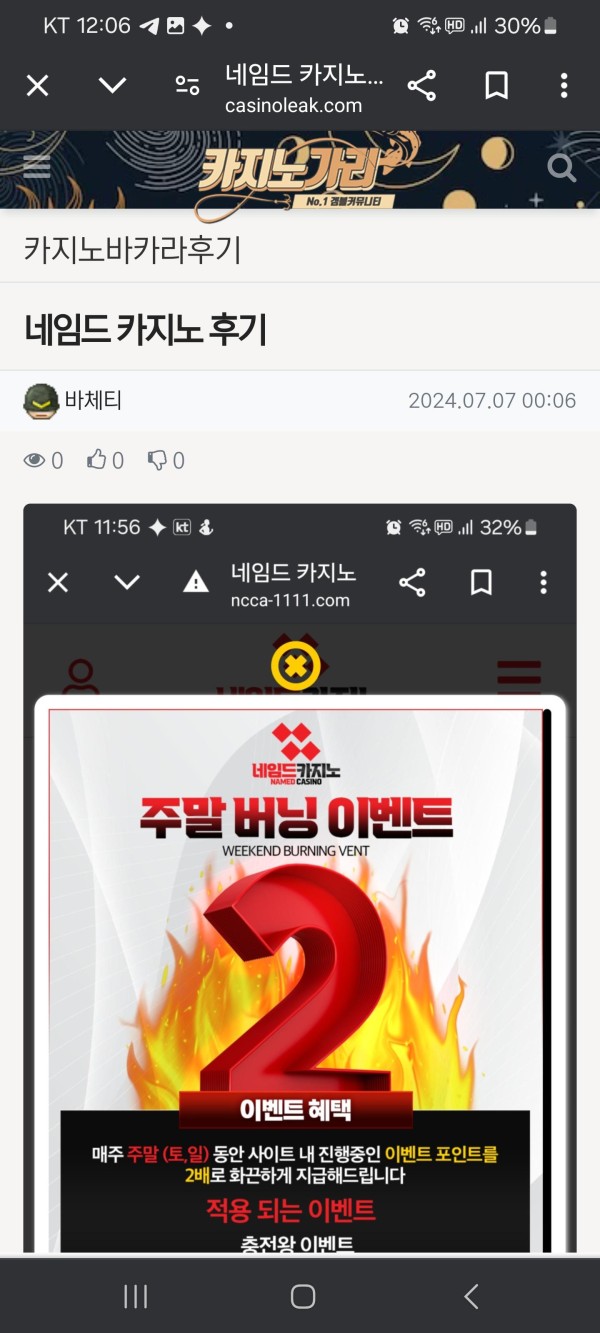
Task: View author 바체티 profile
Action: (92, 401)
